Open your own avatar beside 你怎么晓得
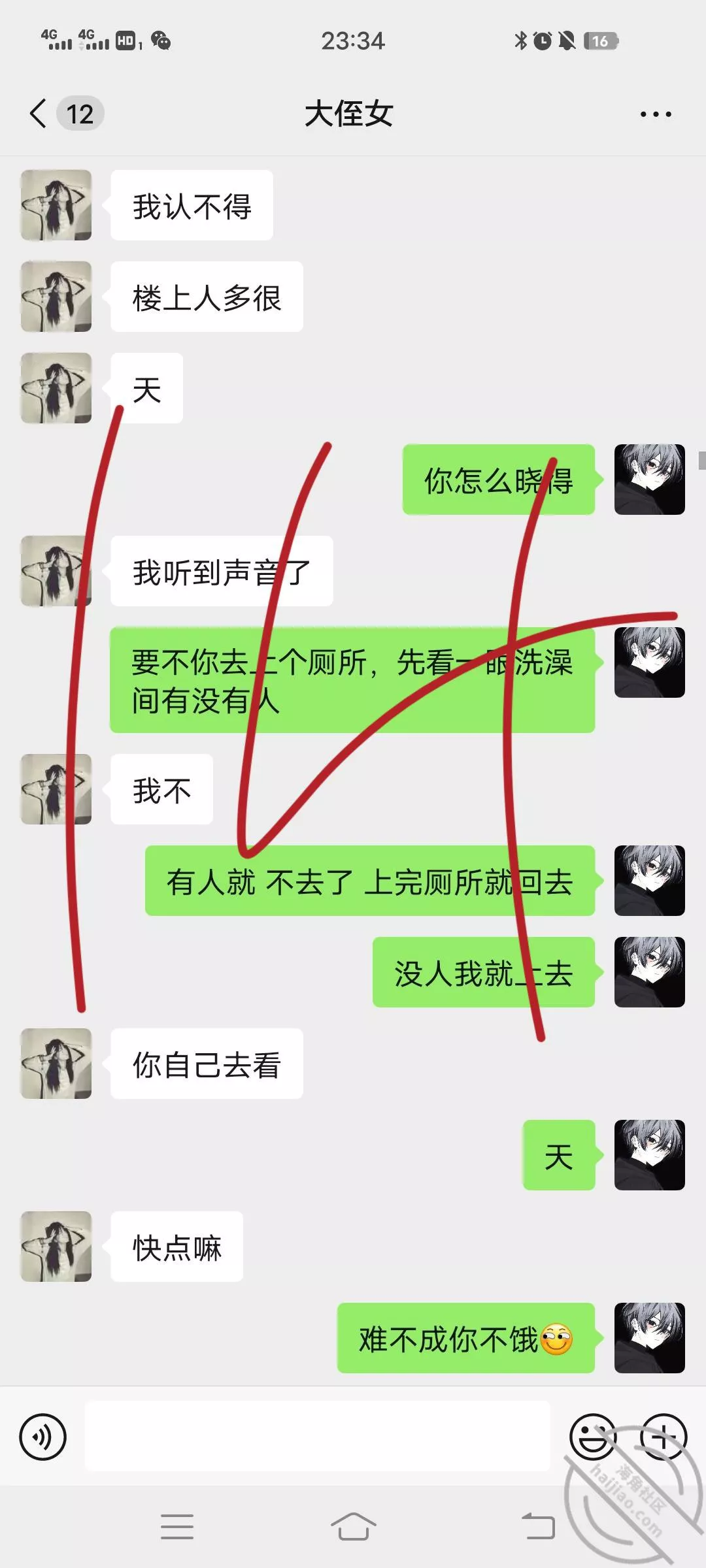The image size is (706, 1568). click(x=649, y=480)
